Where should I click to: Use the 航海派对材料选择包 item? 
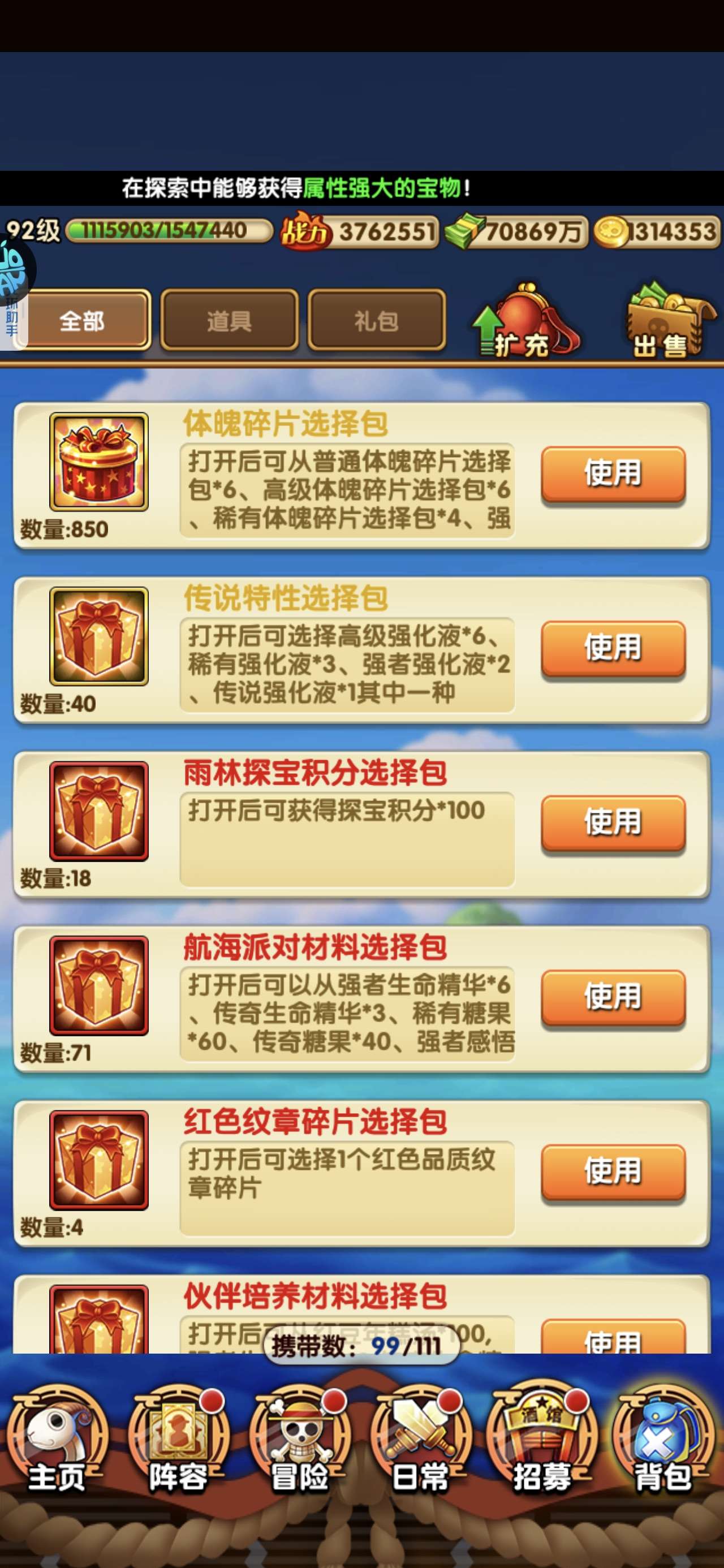tap(613, 998)
